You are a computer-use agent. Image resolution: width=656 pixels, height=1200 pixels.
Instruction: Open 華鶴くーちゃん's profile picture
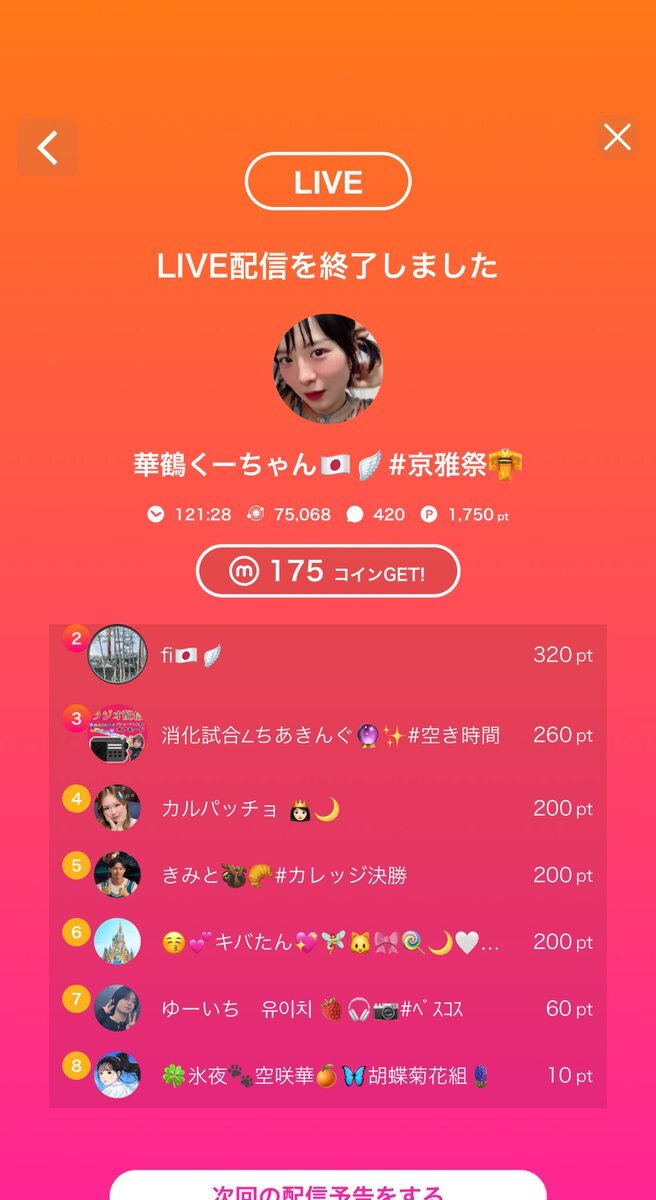tap(327, 369)
